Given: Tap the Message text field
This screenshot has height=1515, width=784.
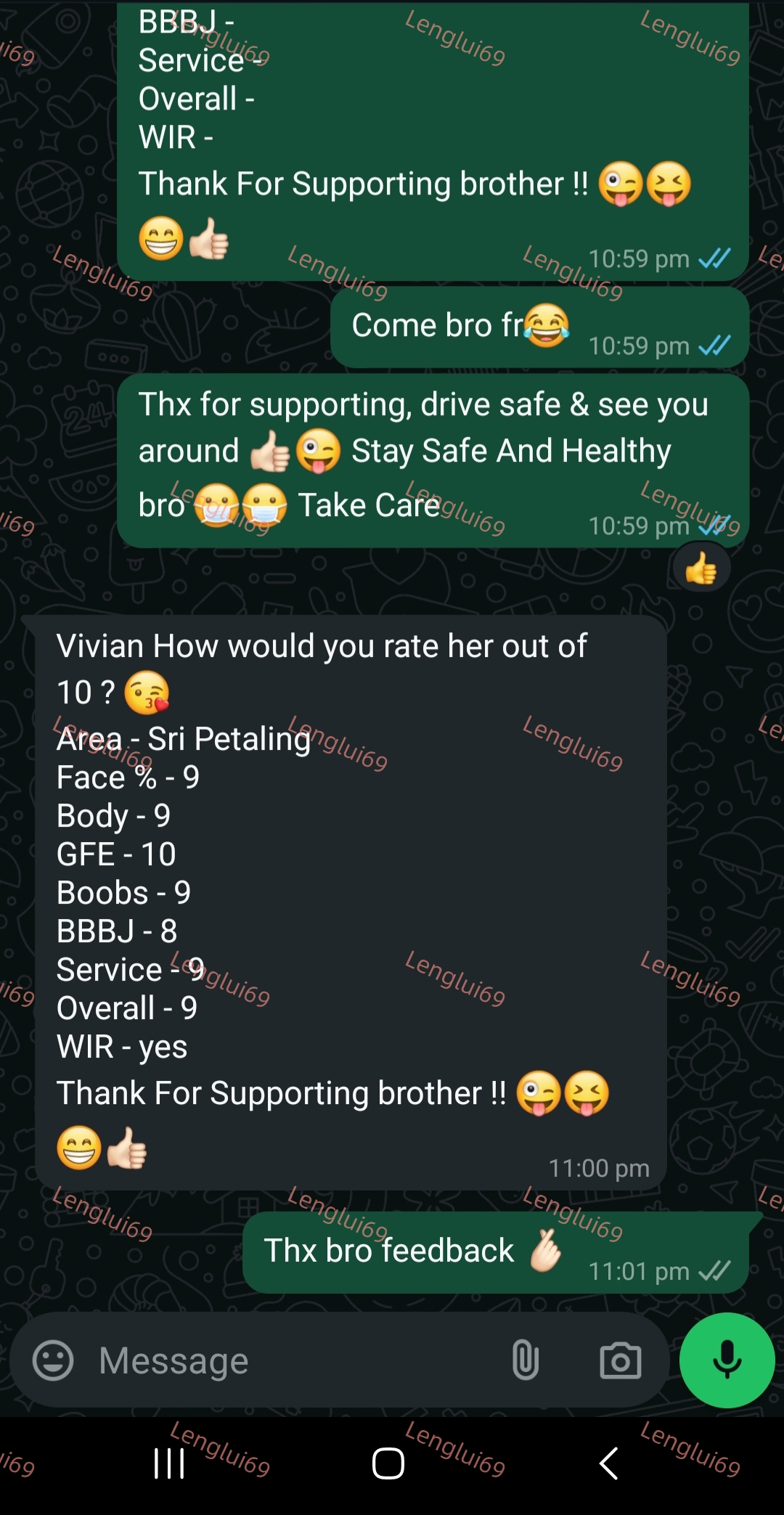Looking at the screenshot, I should pyautogui.click(x=290, y=1360).
